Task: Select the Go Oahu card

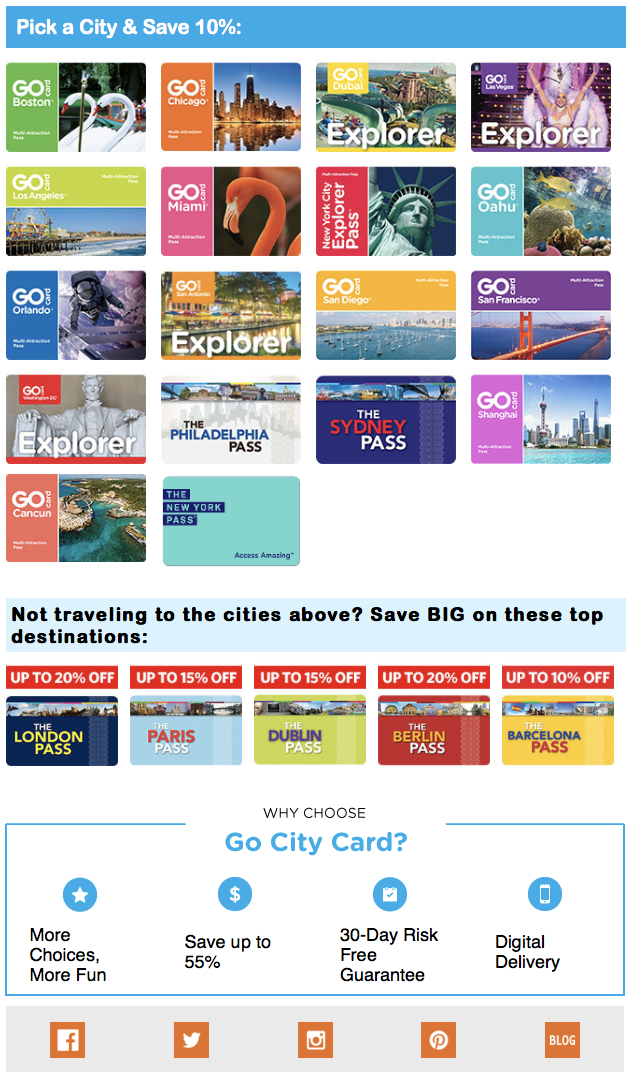Action: 541,211
